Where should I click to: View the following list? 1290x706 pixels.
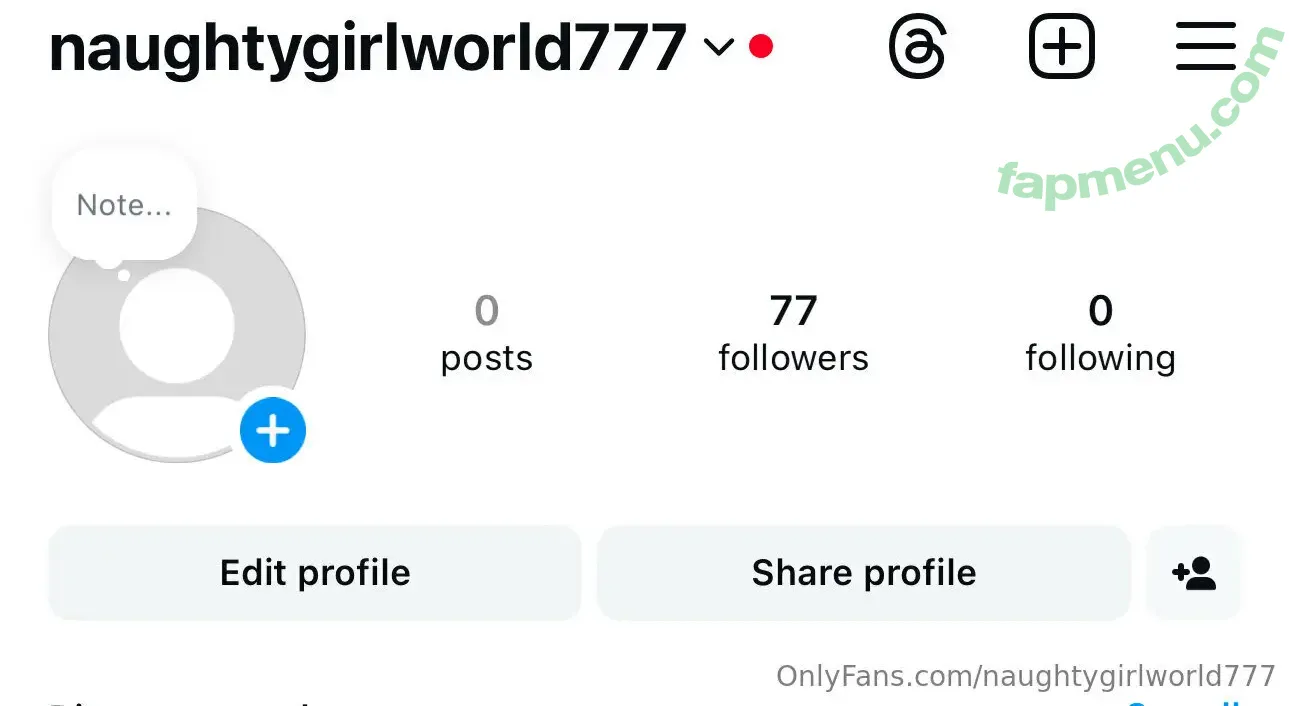click(x=1100, y=333)
